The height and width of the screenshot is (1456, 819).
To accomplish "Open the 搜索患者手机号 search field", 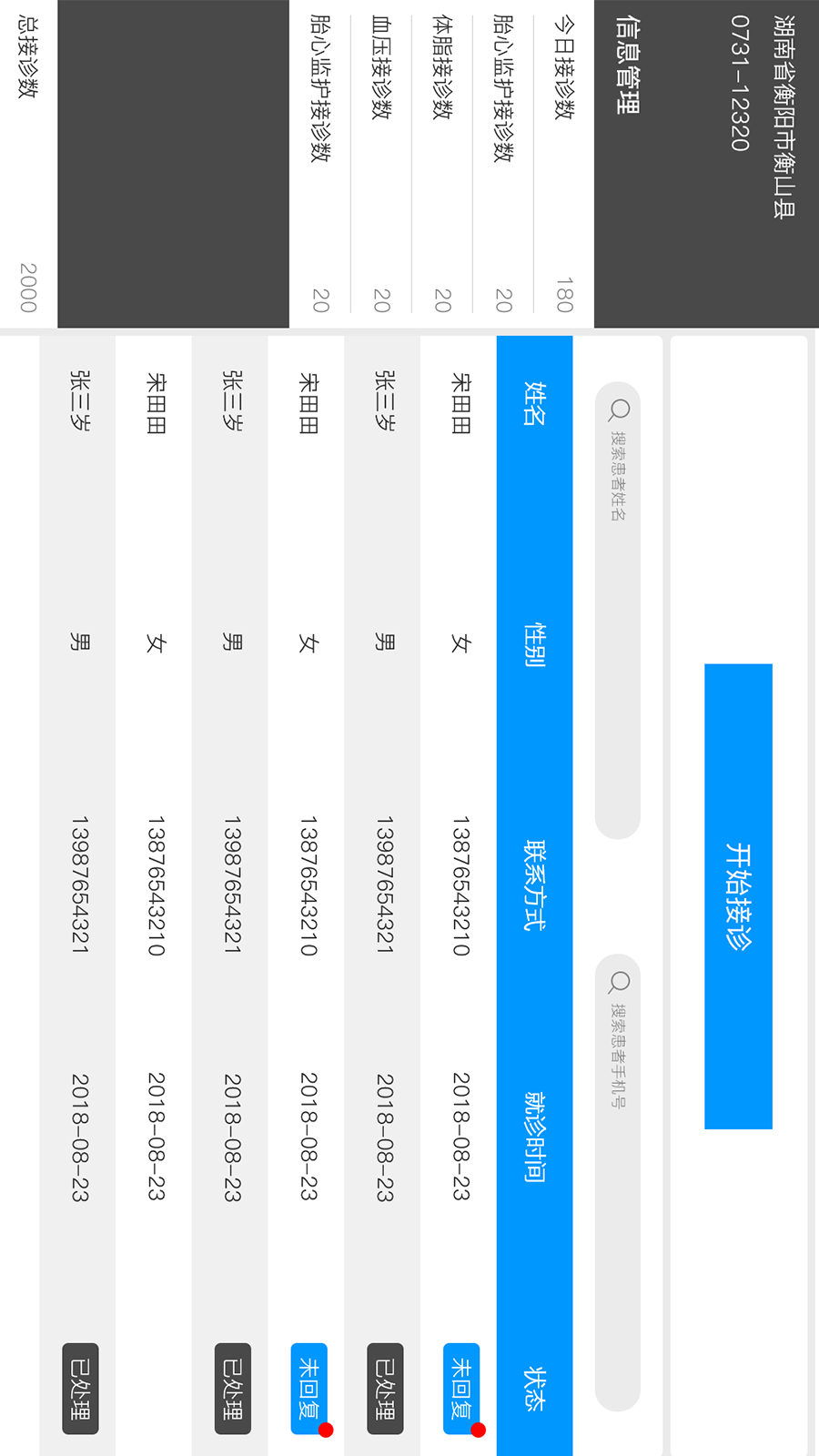I will click(x=618, y=1181).
